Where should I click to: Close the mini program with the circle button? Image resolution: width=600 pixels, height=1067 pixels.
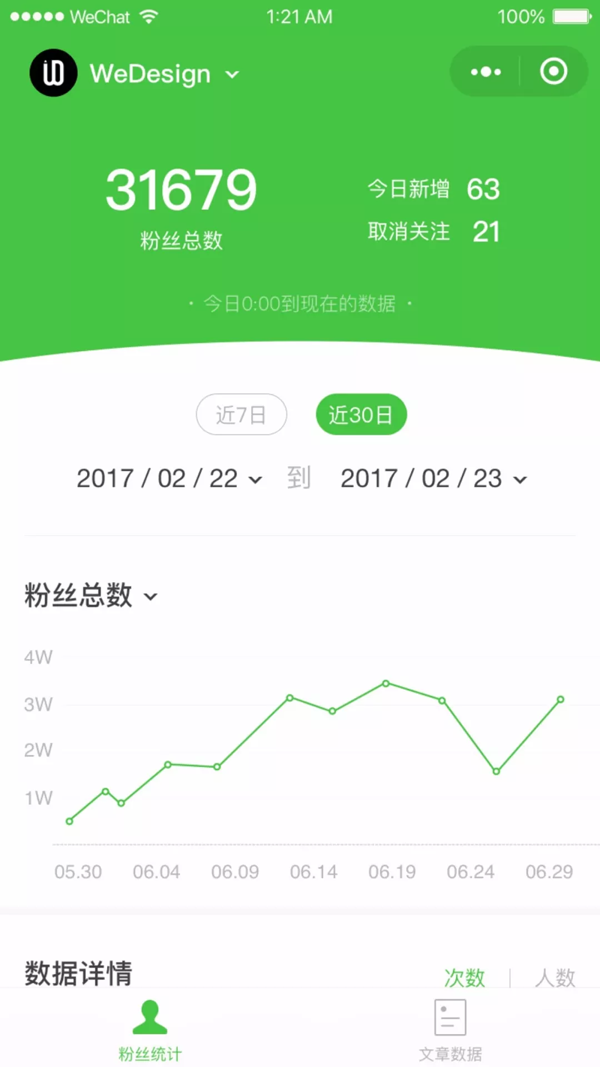tap(553, 72)
